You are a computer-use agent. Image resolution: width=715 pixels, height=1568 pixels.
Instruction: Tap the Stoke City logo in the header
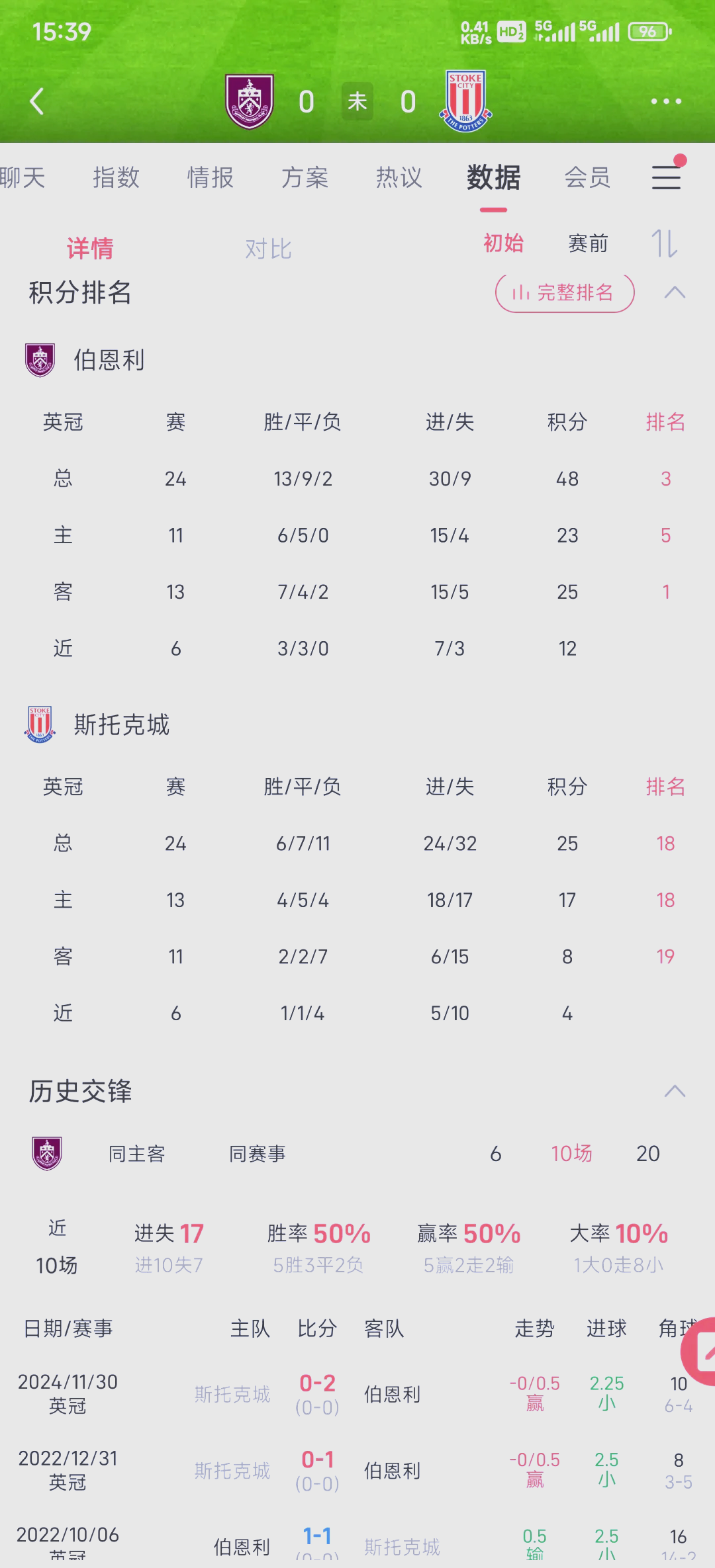point(465,101)
